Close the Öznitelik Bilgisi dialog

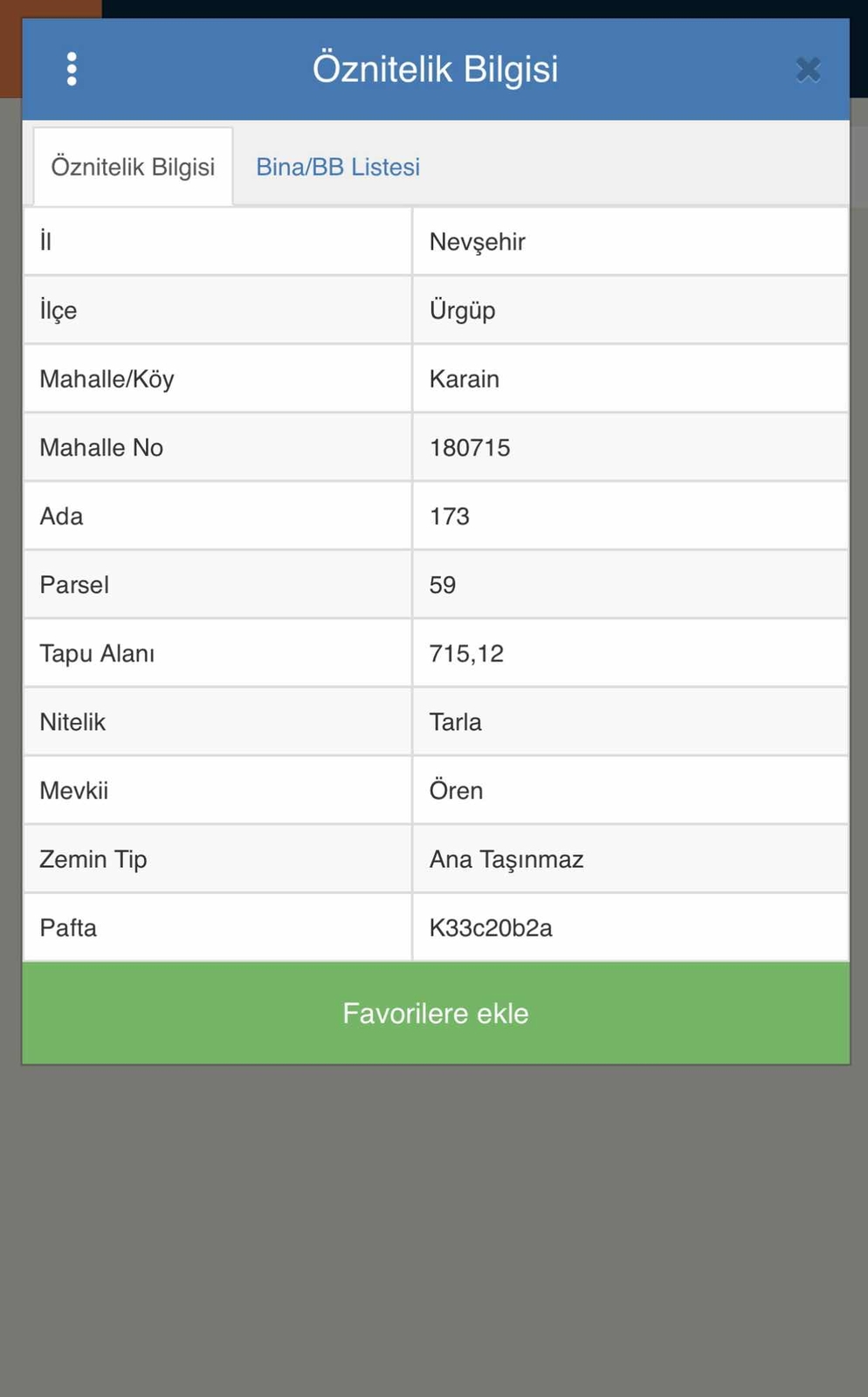(x=809, y=70)
